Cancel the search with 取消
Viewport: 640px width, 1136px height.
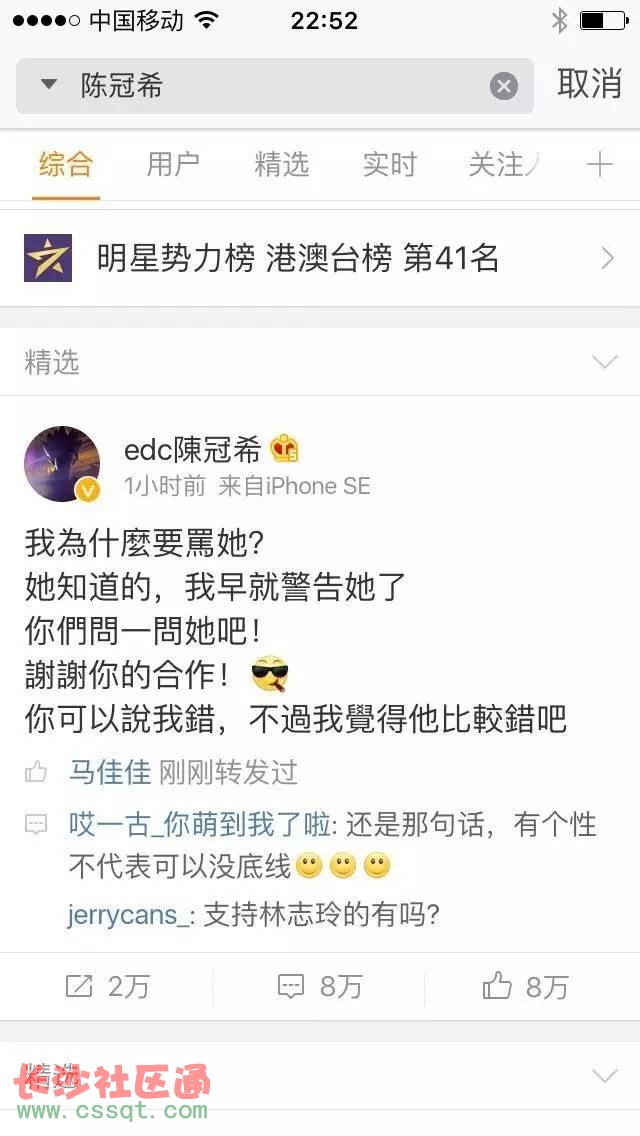pos(589,84)
